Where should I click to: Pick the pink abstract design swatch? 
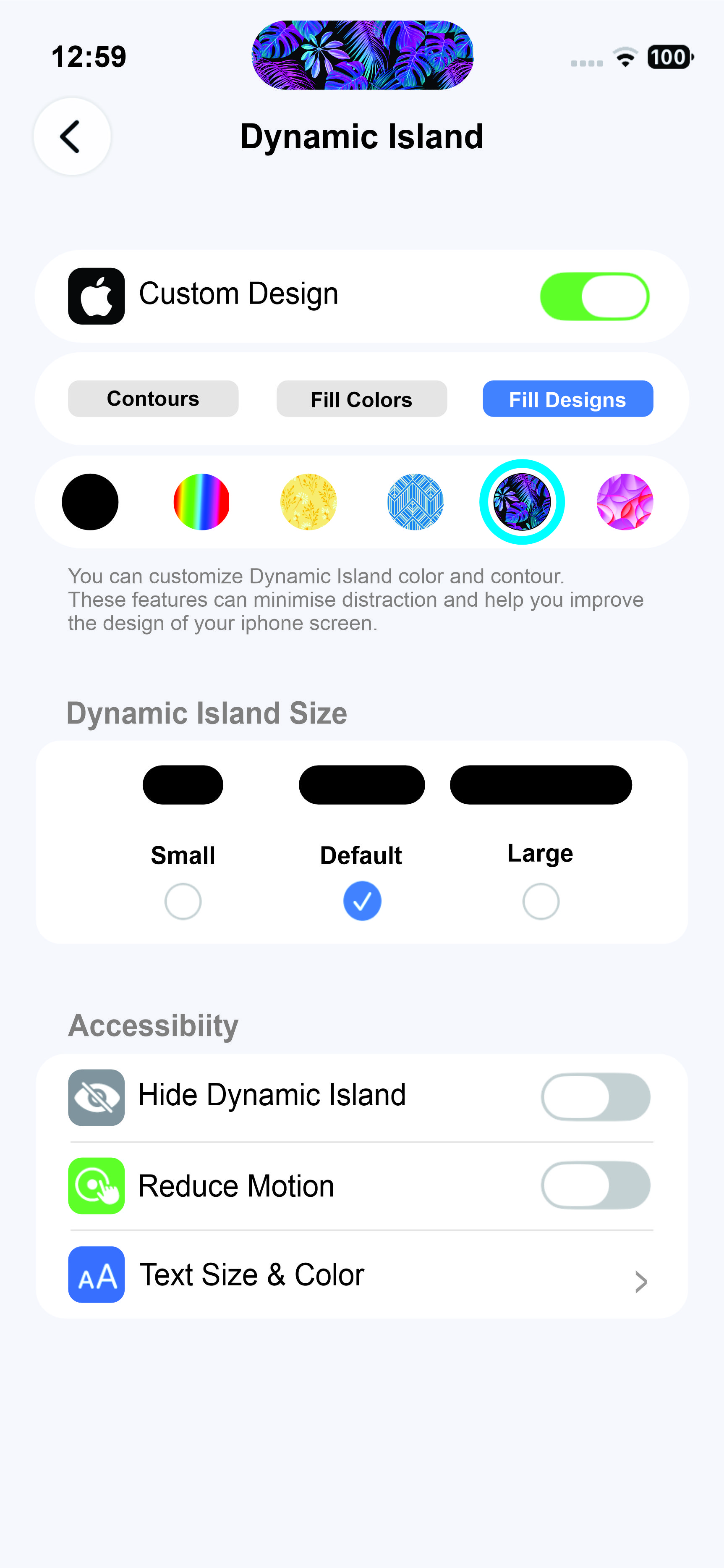click(x=625, y=502)
